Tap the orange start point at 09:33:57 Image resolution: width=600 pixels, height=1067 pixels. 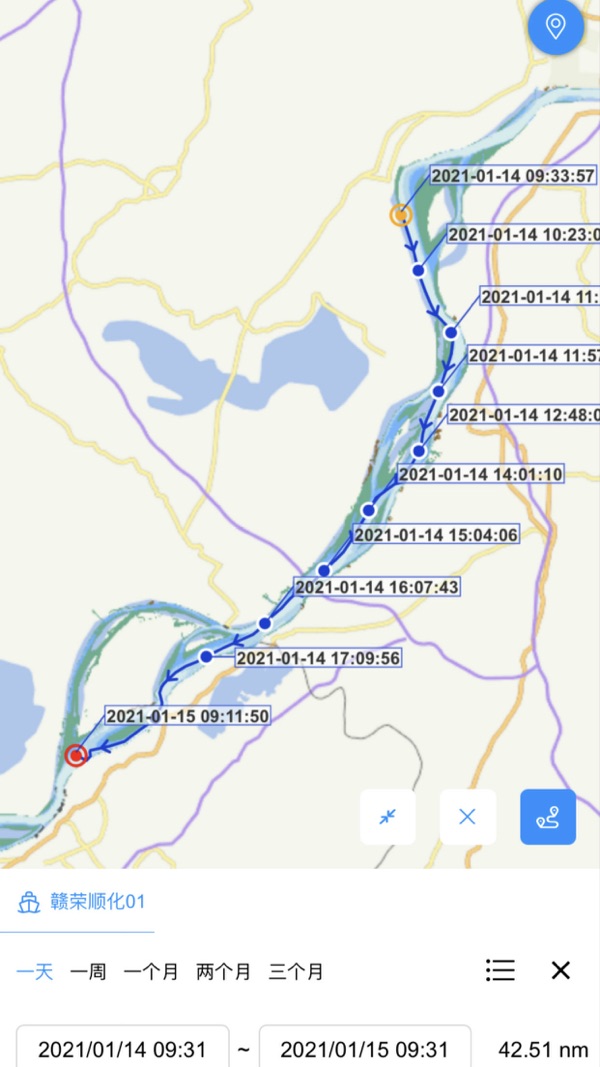[400, 215]
